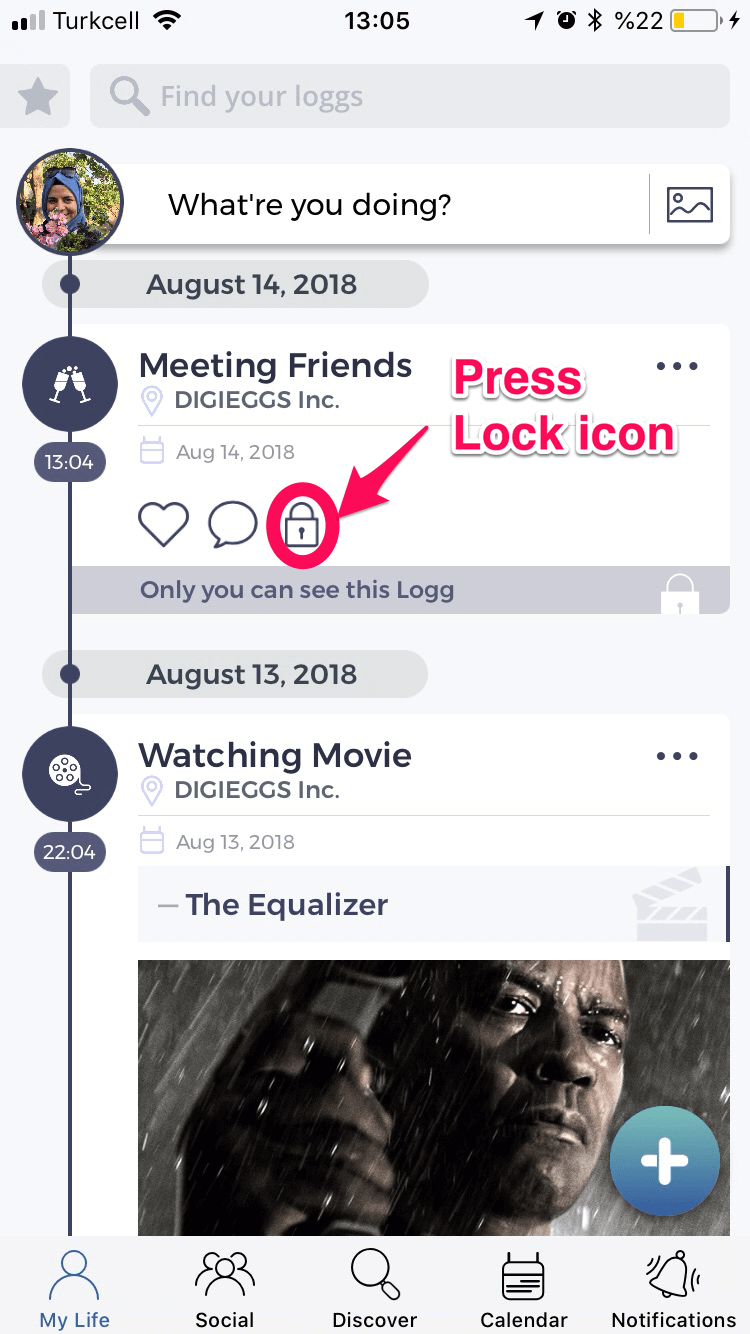Open overflow menu on Watching Movie logg
This screenshot has width=750, height=1334.
pos(677,757)
